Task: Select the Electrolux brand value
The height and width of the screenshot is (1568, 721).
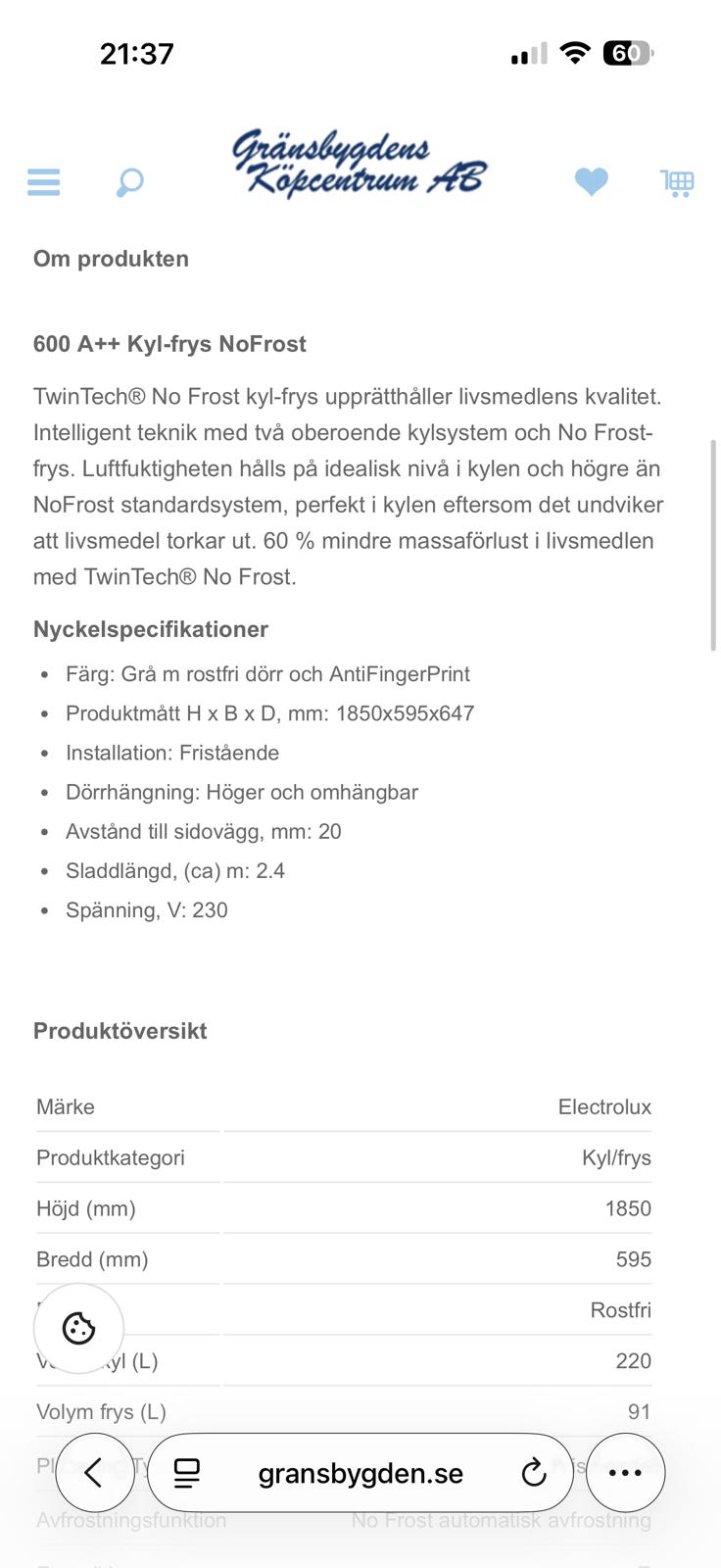Action: pyautogui.click(x=604, y=1106)
